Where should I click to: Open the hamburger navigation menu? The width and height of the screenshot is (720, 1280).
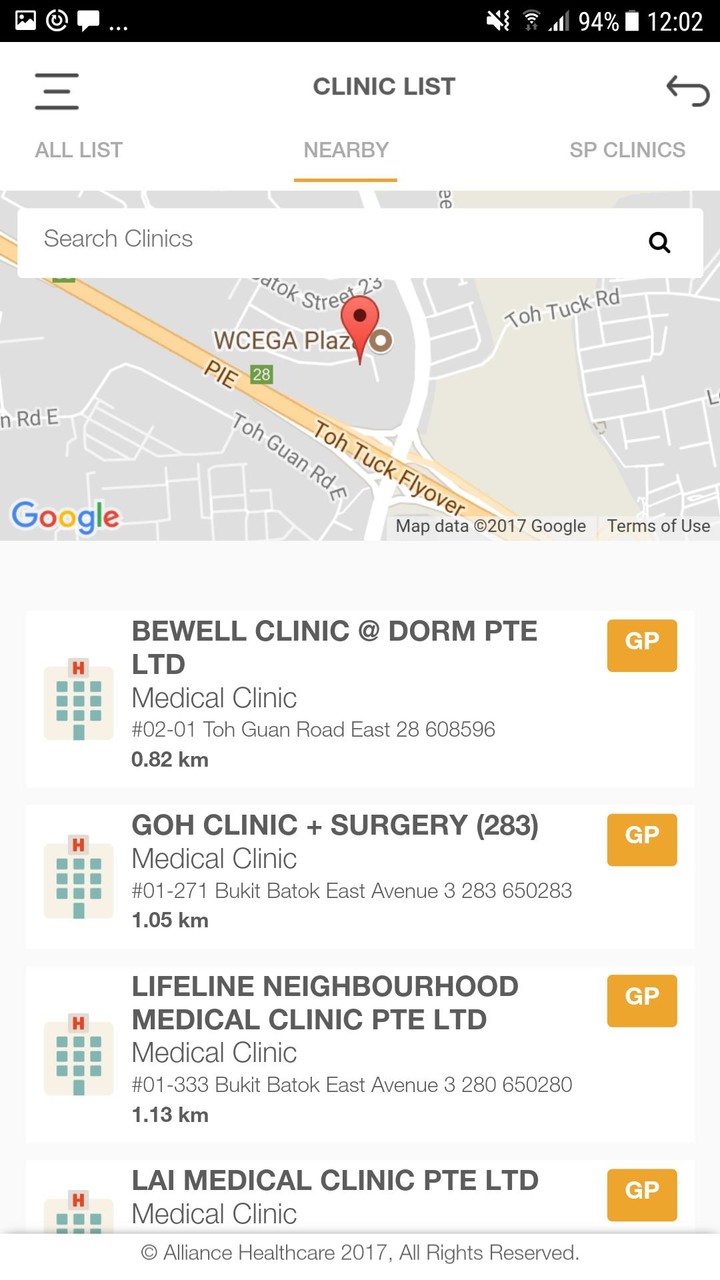(x=57, y=91)
